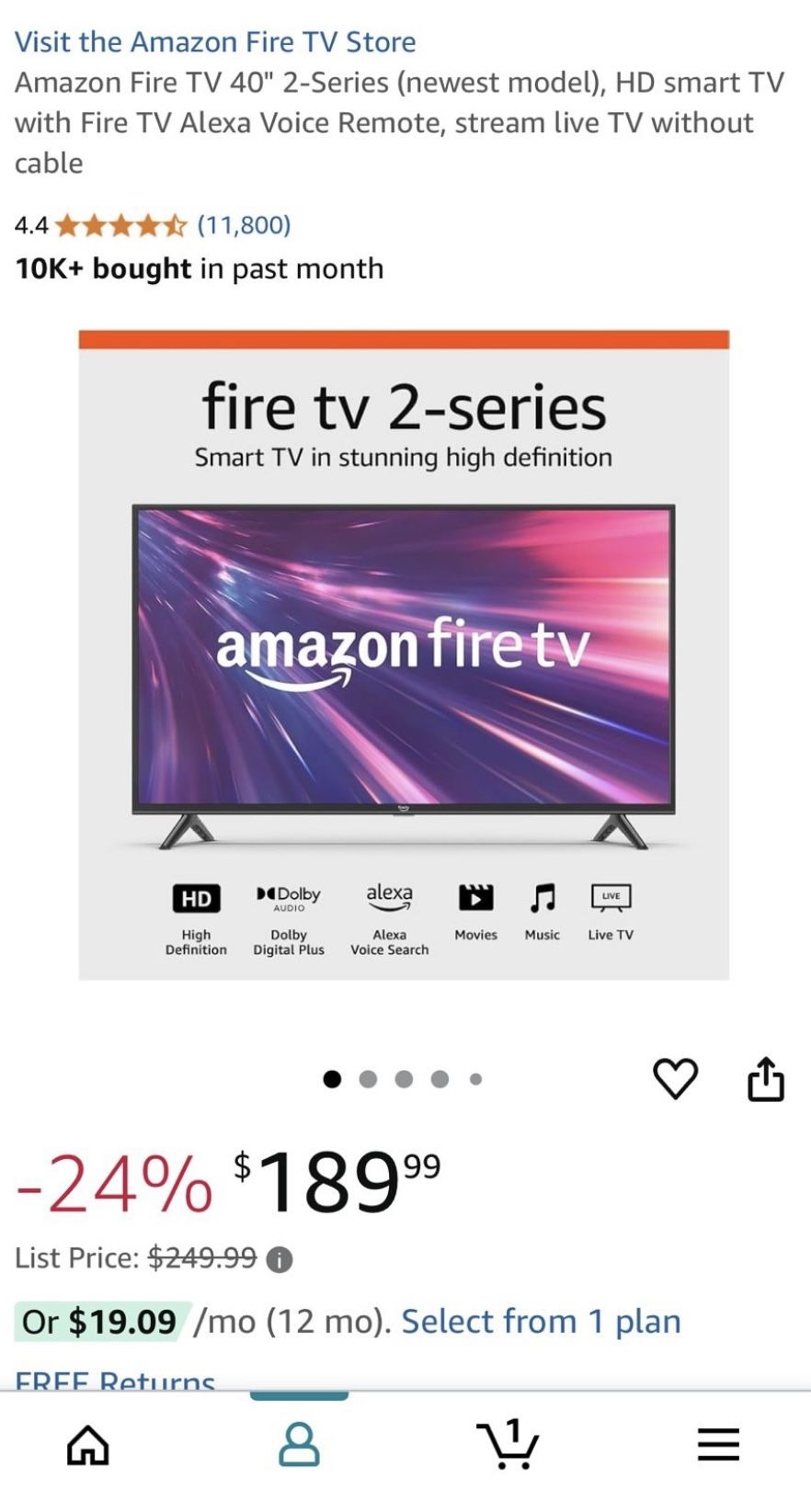811x1512 pixels.
Task: Visit the Amazon Fire TV Store
Action: [214, 41]
